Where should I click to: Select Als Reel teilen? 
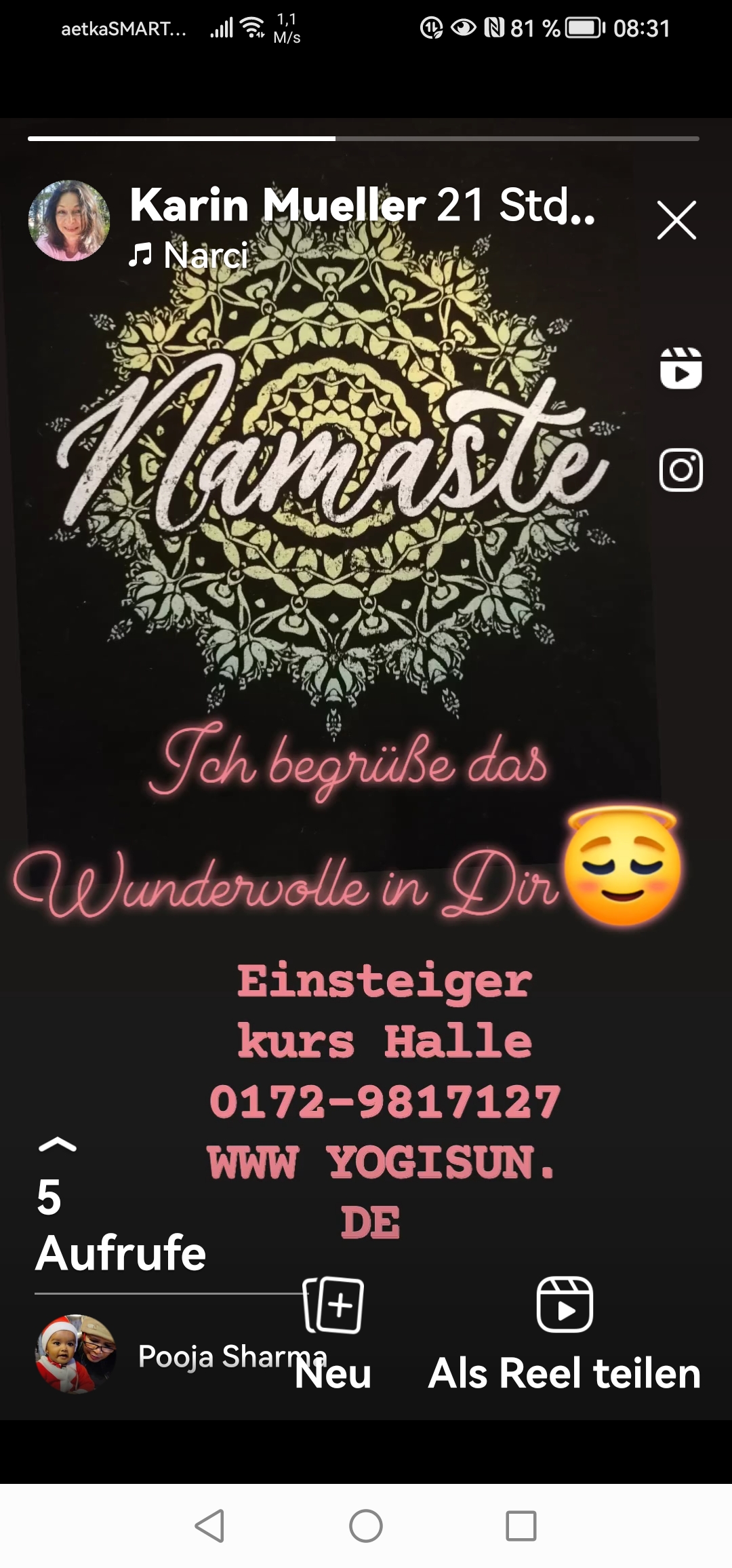[565, 1333]
